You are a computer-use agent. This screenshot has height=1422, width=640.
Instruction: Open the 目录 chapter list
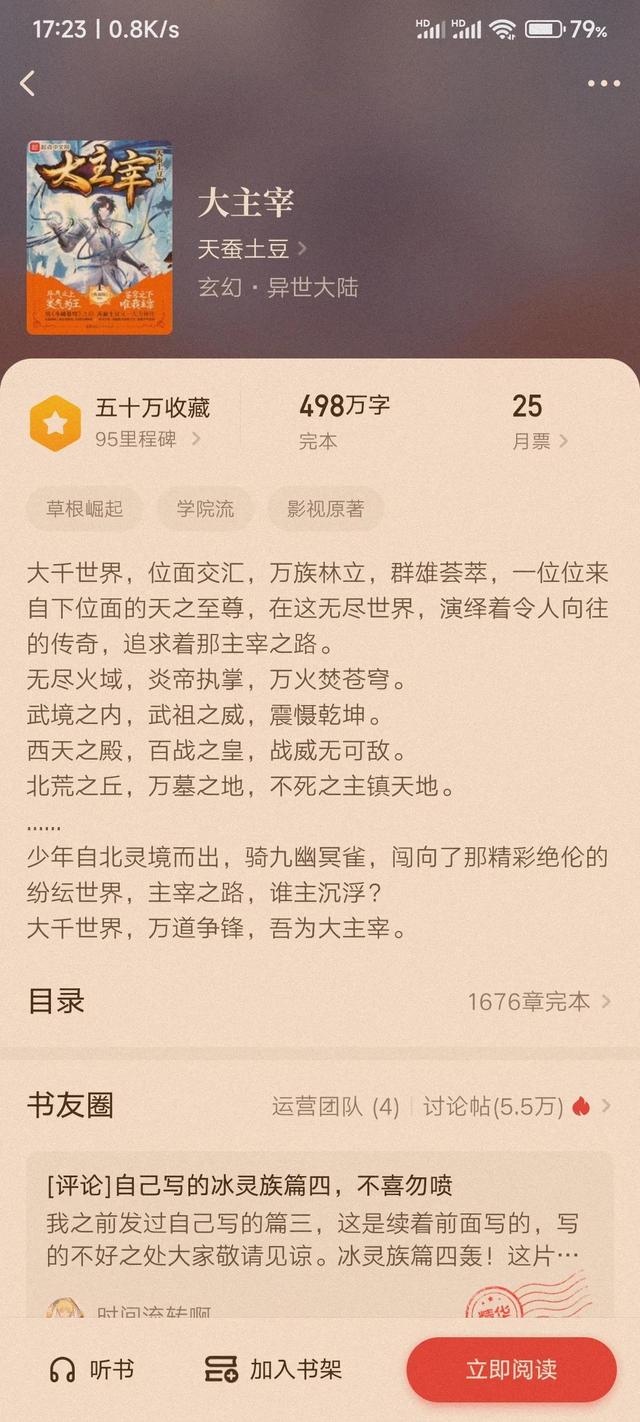(x=320, y=1001)
